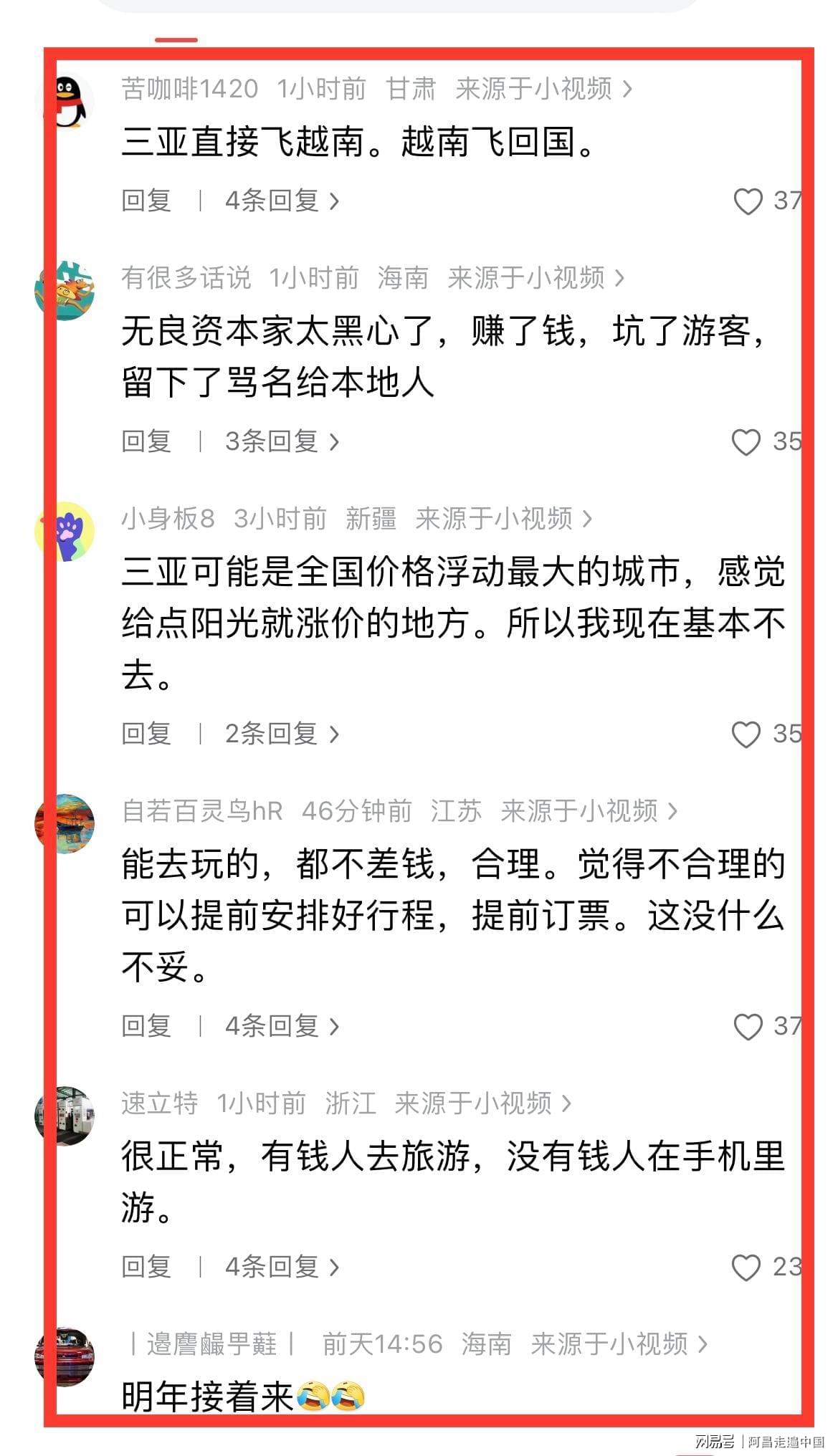
Task: Like 速立特's comment
Action: (x=746, y=1268)
